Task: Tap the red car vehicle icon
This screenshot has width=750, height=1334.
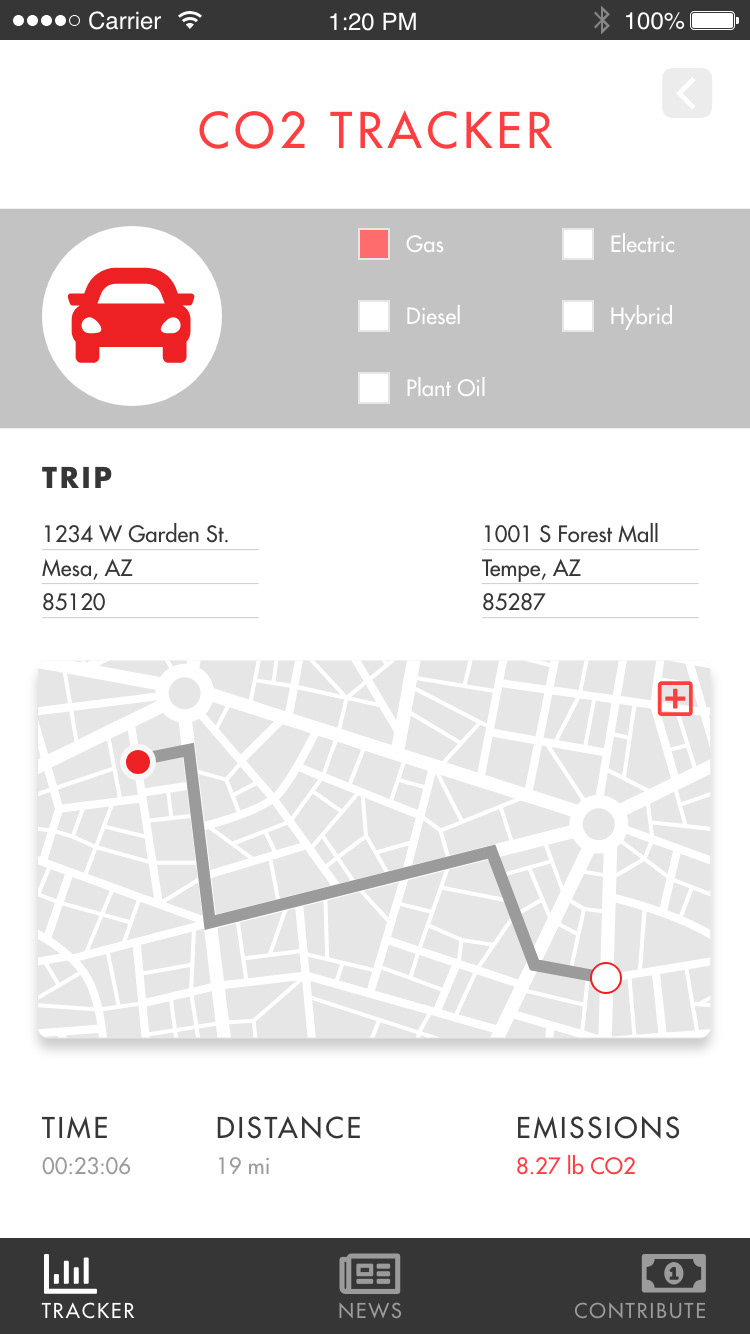Action: pyautogui.click(x=131, y=316)
